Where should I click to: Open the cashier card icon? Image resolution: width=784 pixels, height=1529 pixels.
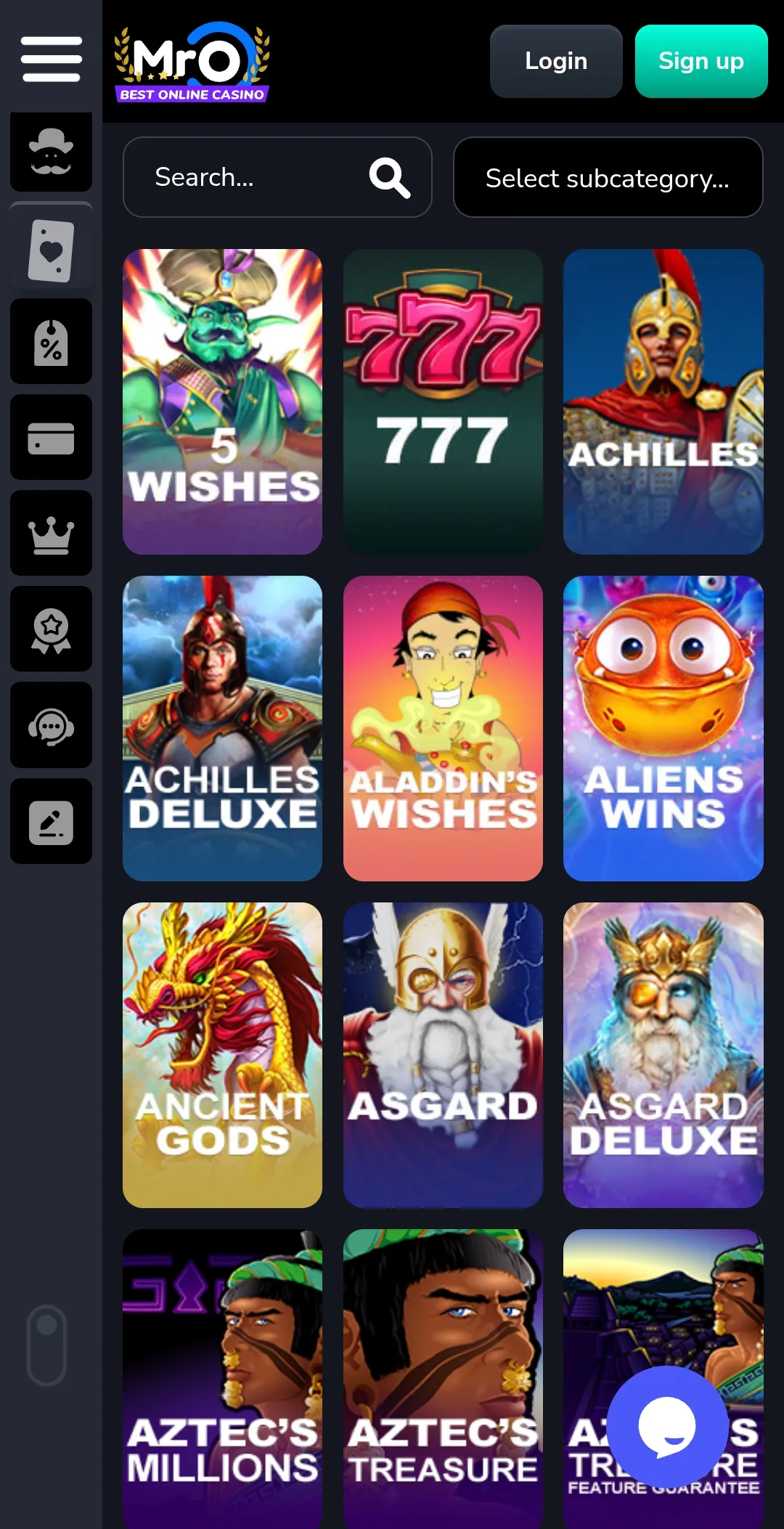[51, 438]
